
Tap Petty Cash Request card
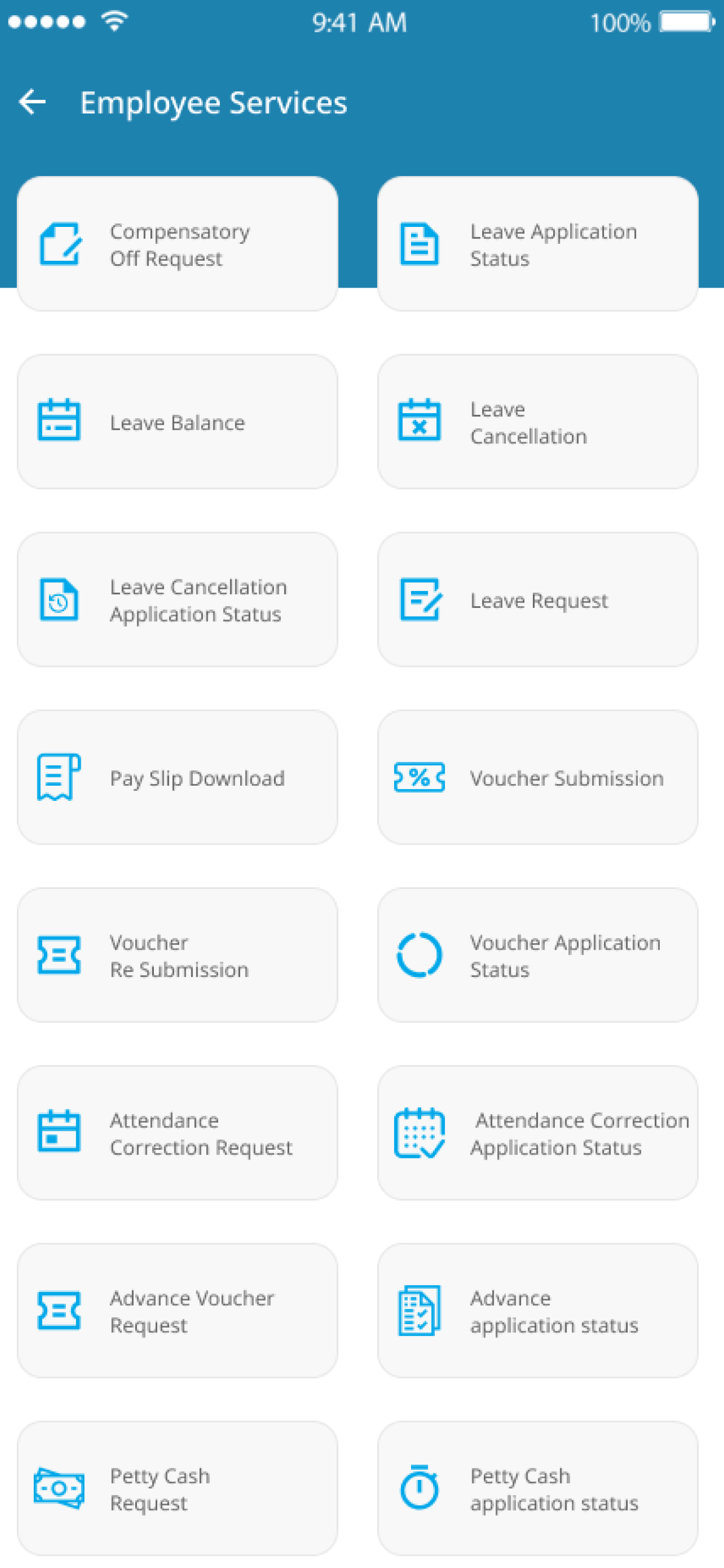click(x=177, y=1488)
